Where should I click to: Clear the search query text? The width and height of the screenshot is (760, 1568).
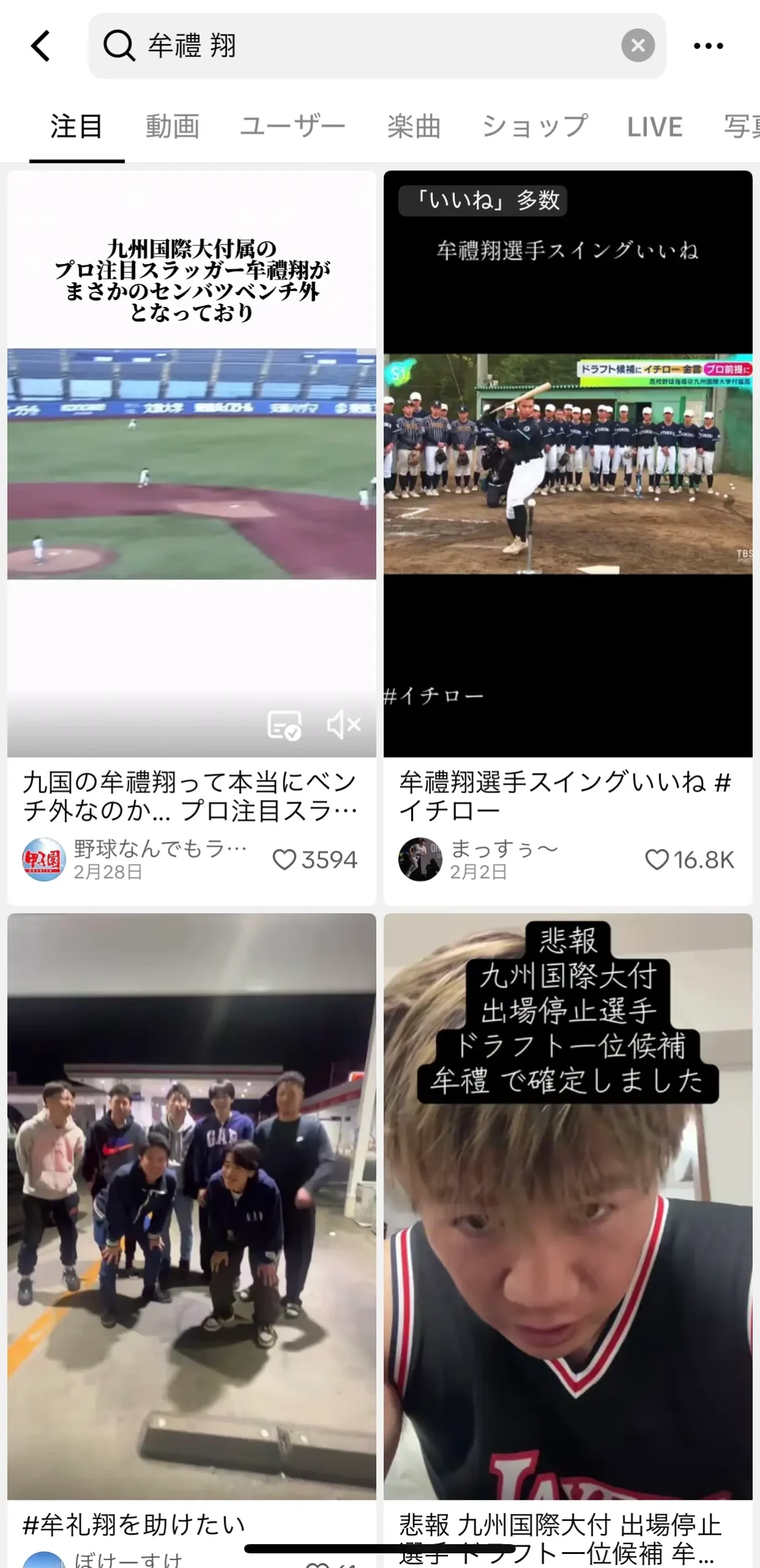pyautogui.click(x=637, y=45)
